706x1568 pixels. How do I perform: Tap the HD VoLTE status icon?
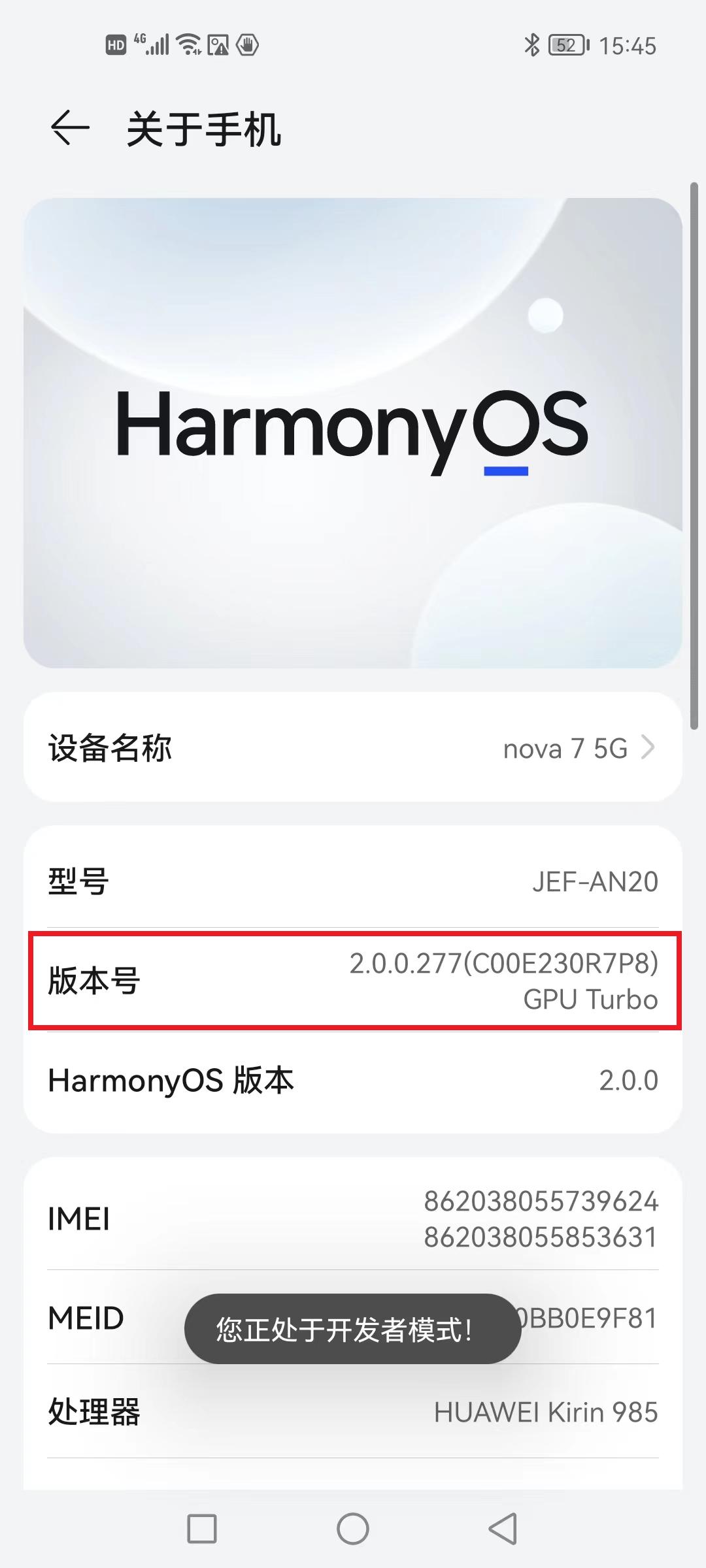click(114, 44)
